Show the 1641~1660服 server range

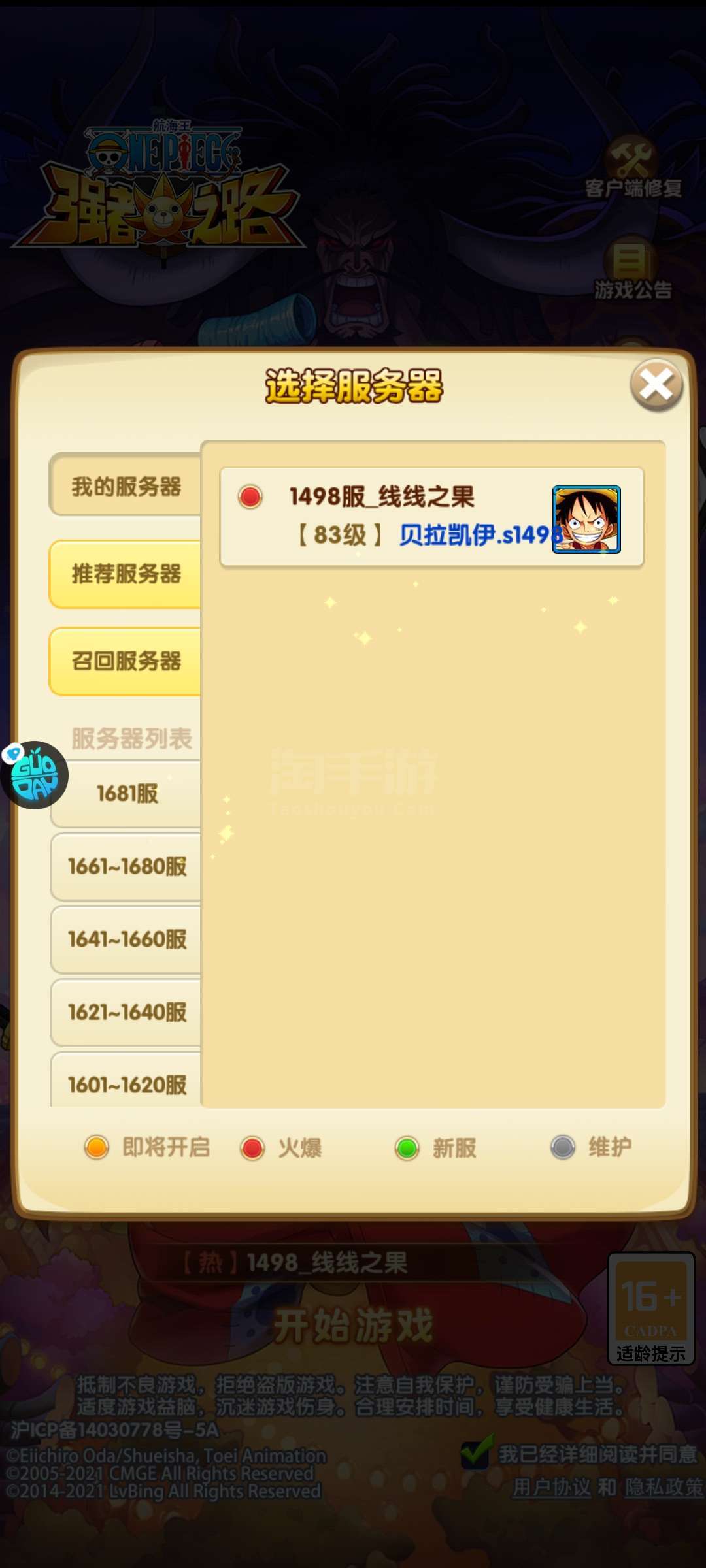point(127,939)
